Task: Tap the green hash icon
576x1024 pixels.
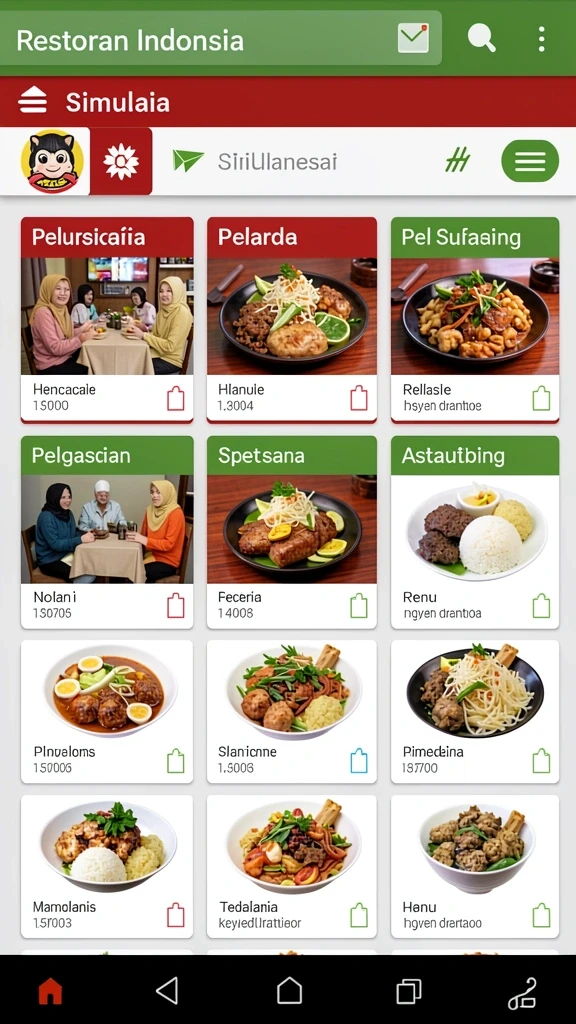Action: (x=458, y=159)
